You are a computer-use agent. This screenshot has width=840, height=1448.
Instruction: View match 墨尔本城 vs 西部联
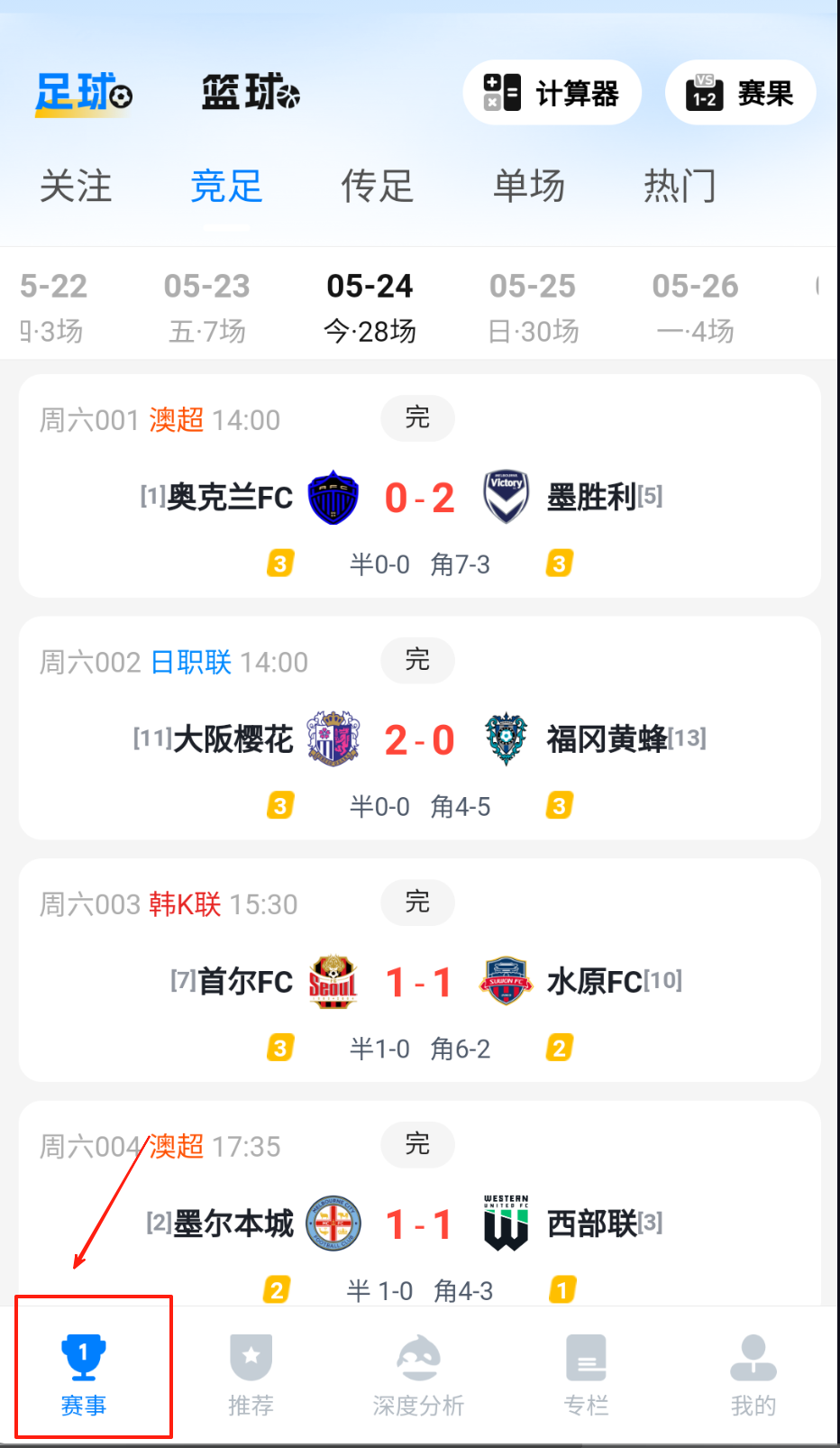419,1223
